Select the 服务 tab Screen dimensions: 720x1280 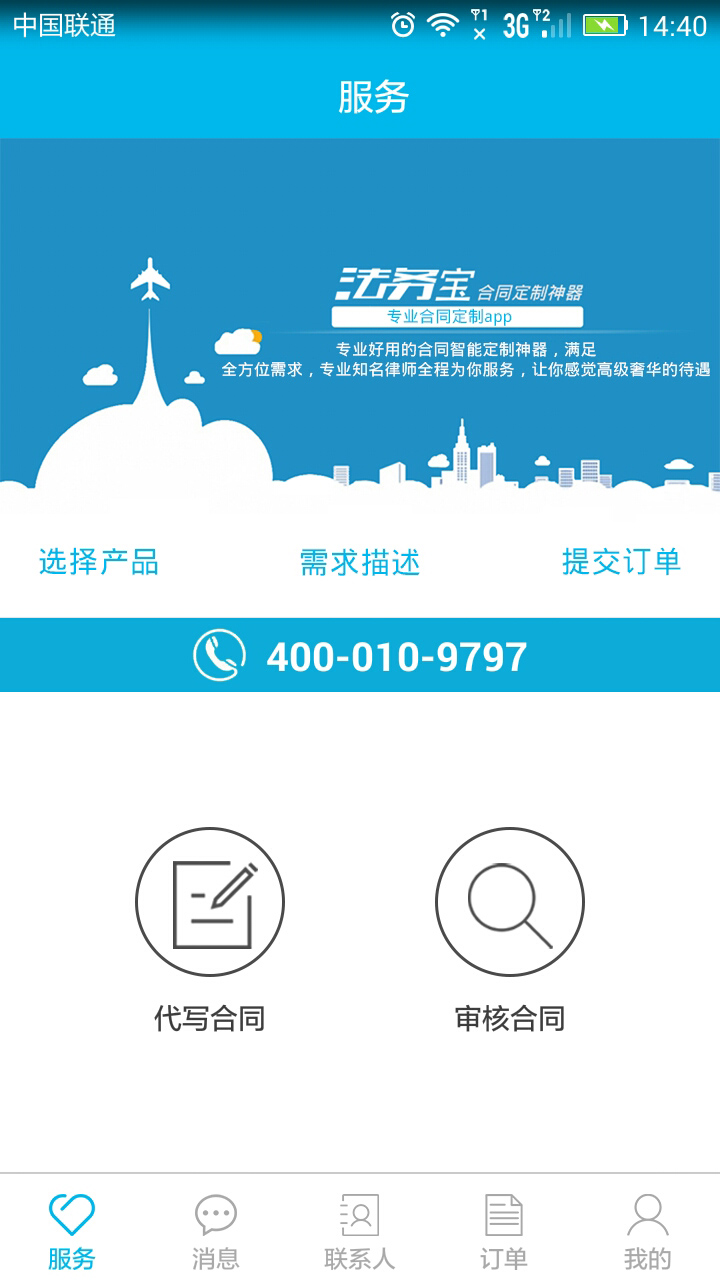pyautogui.click(x=72, y=1230)
